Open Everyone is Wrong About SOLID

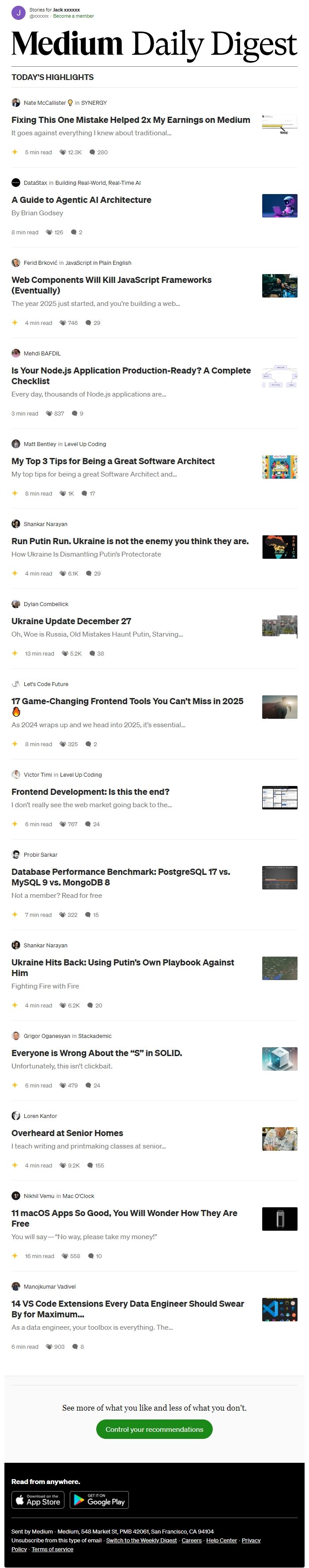pyautogui.click(x=97, y=1053)
